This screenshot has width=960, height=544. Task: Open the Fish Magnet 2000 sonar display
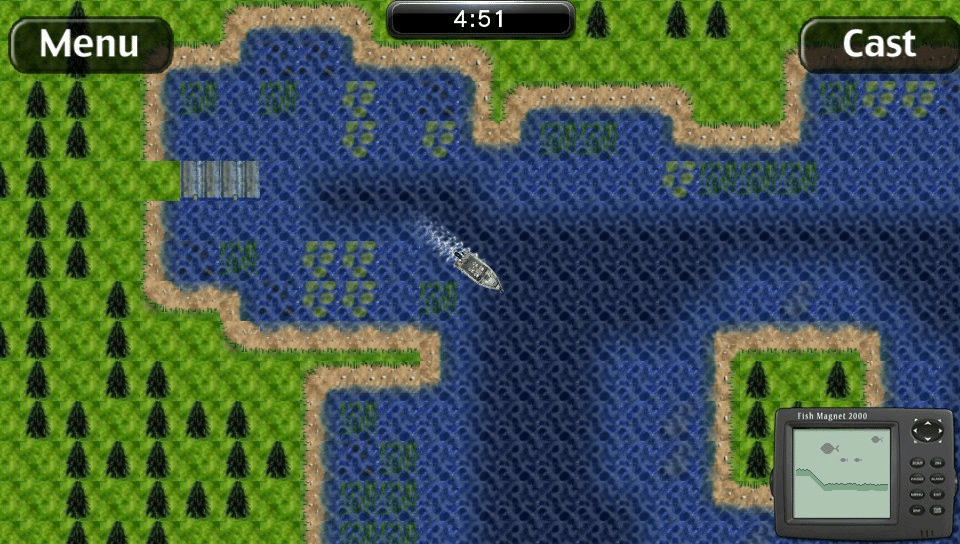(840, 469)
